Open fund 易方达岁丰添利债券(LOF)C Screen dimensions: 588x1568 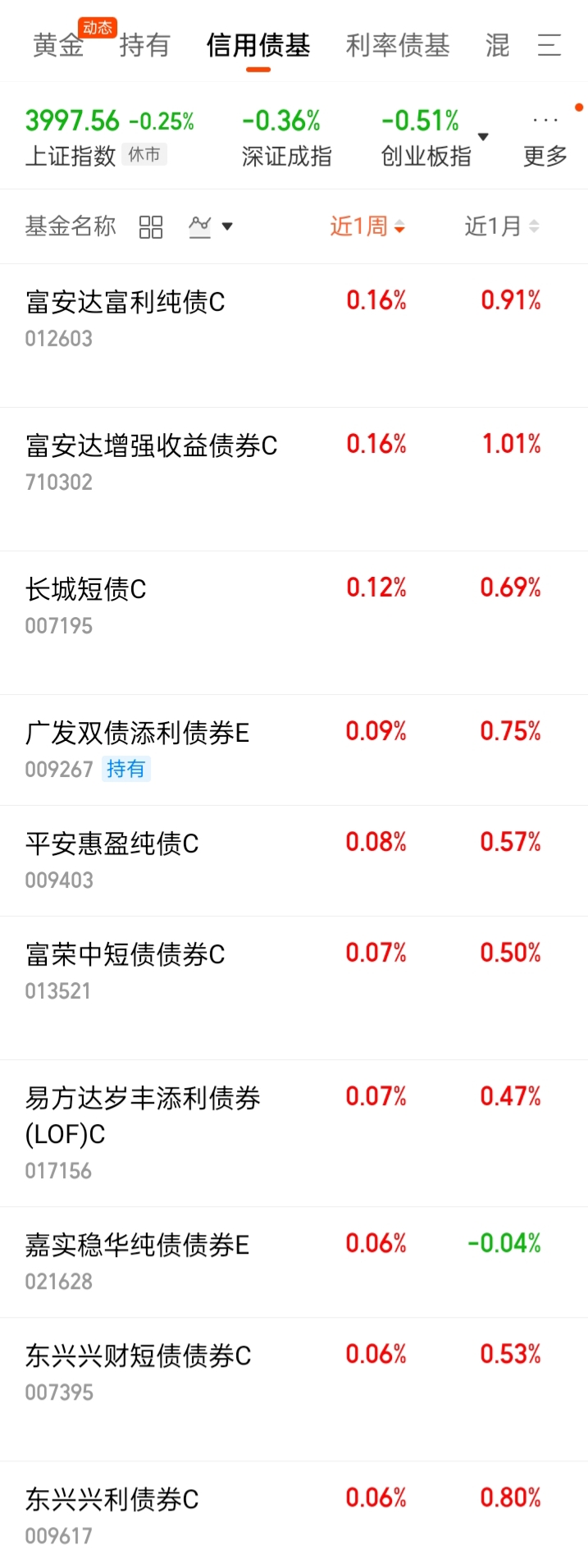click(294, 1133)
